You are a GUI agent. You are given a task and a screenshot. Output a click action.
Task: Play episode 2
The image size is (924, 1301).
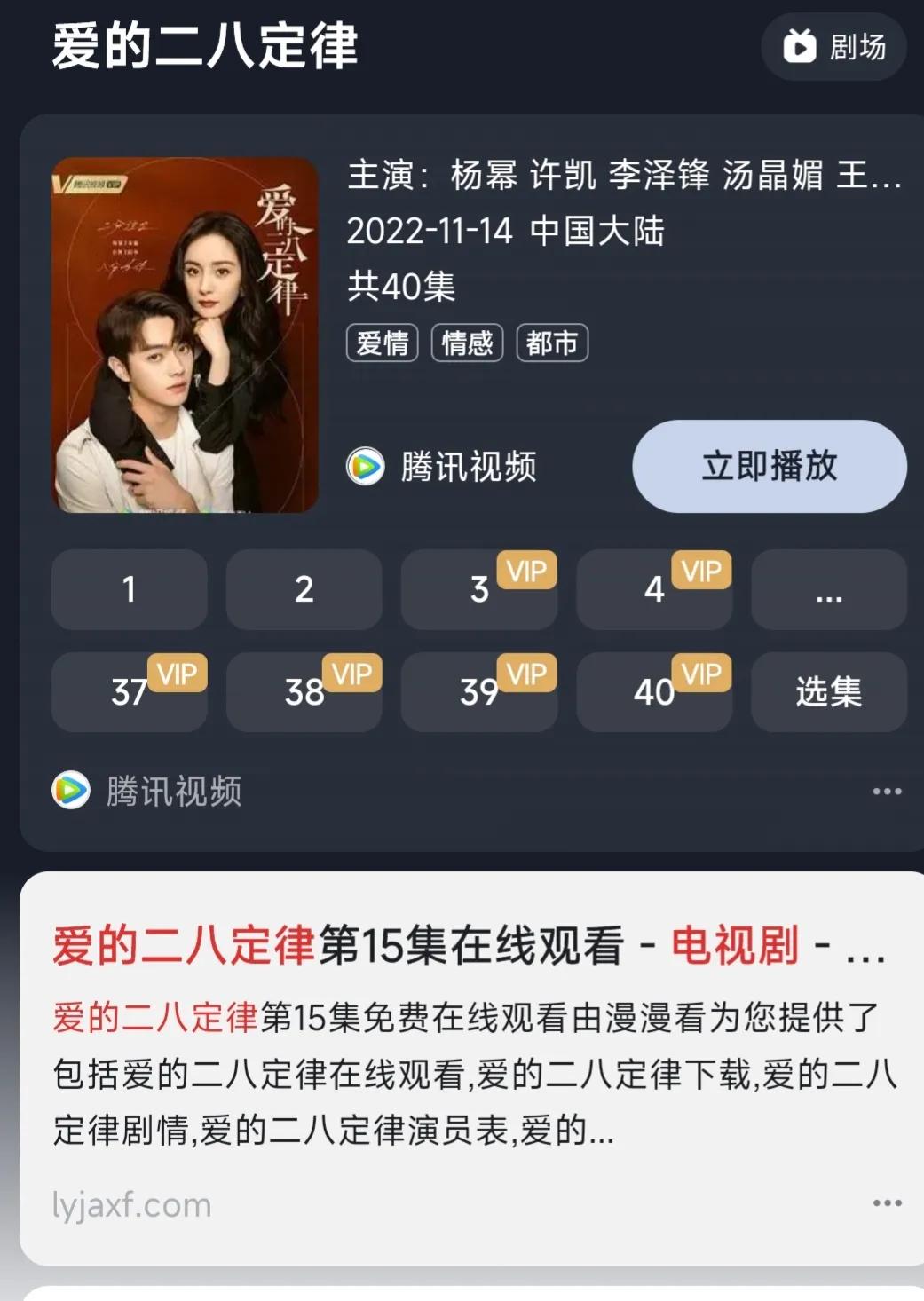(x=303, y=591)
